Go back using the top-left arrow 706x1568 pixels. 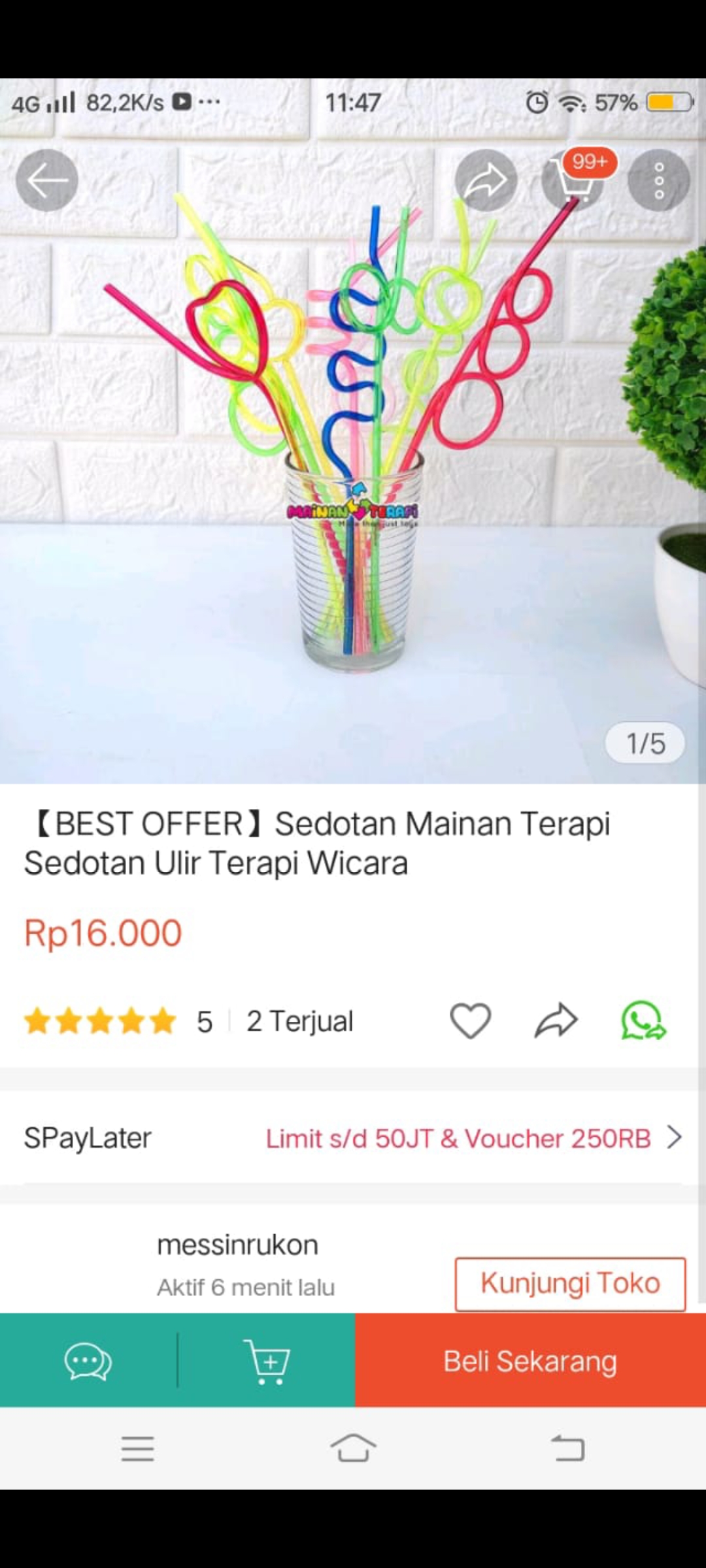point(47,180)
